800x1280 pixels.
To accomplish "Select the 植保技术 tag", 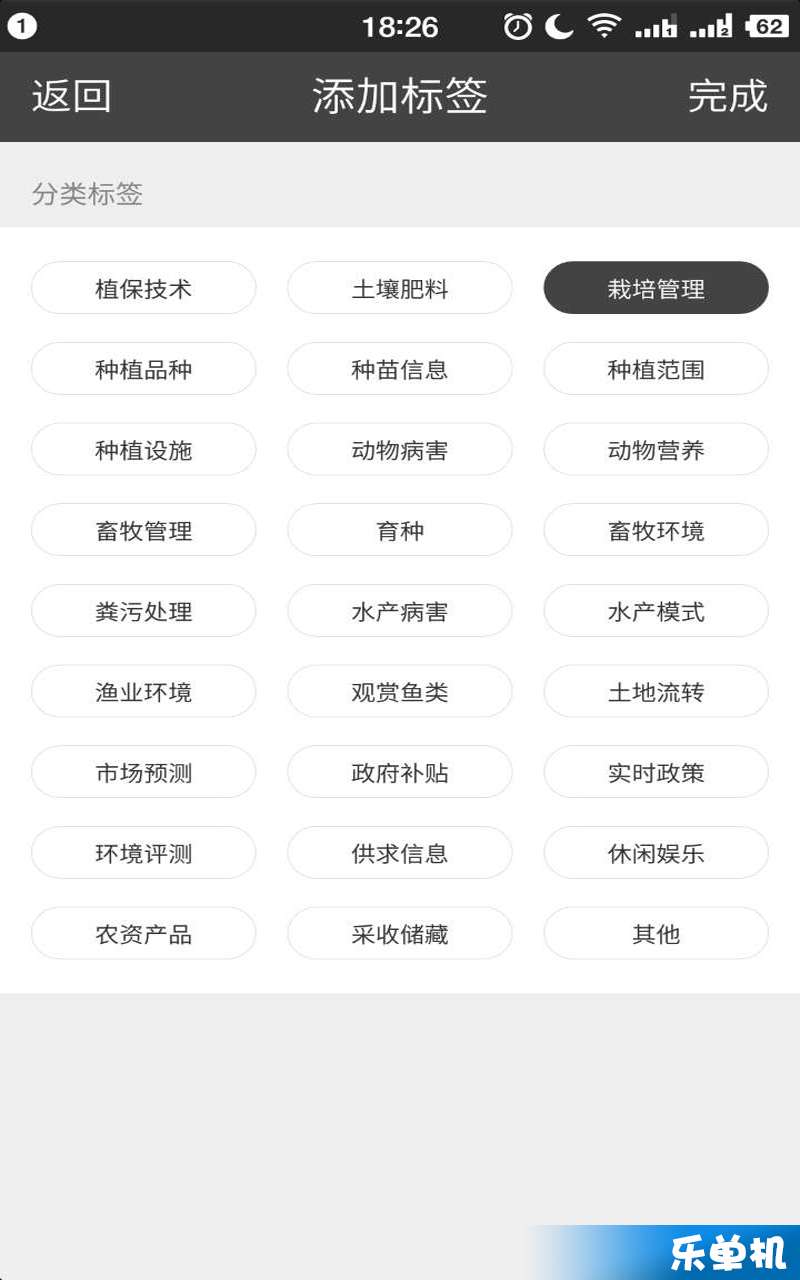I will [x=143, y=288].
